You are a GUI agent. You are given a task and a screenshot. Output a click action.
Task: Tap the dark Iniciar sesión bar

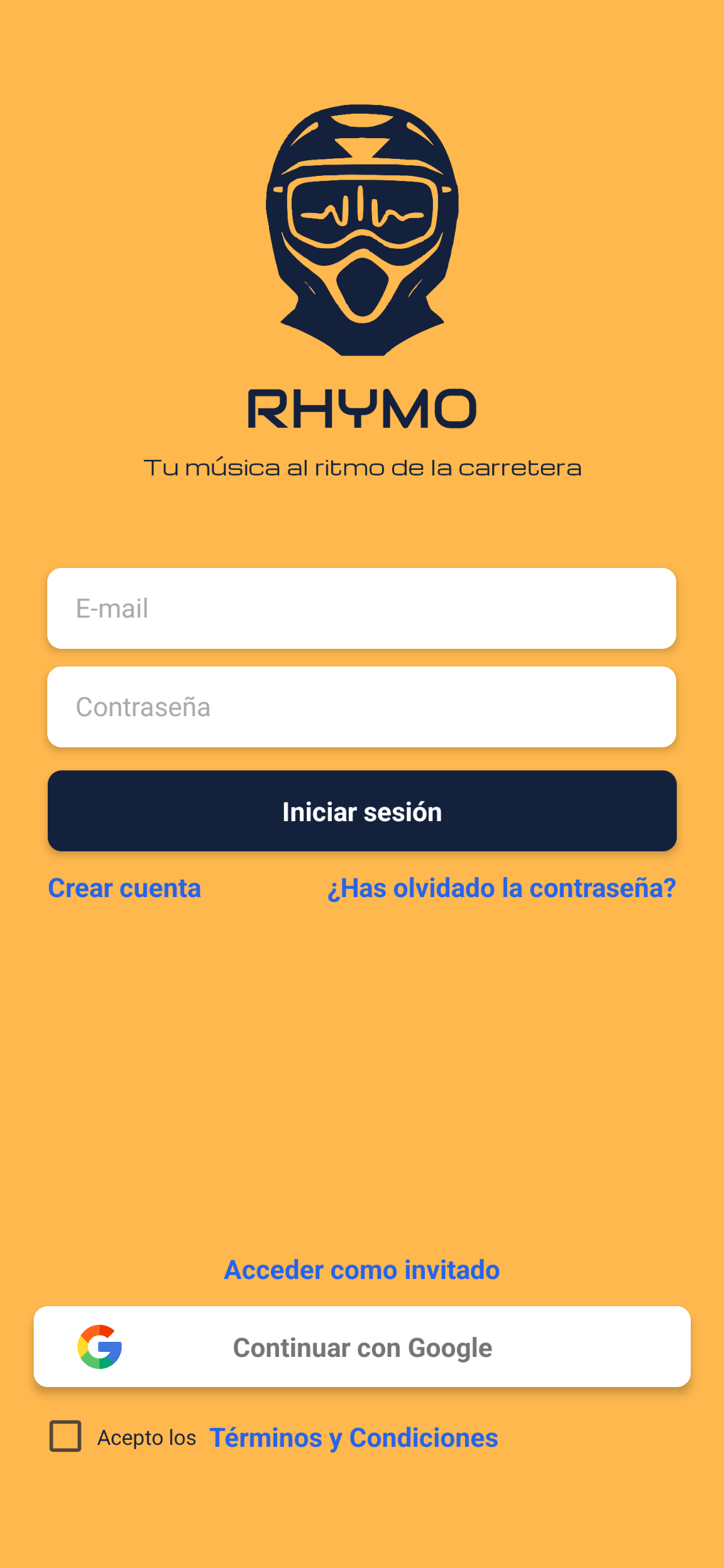[x=361, y=812]
